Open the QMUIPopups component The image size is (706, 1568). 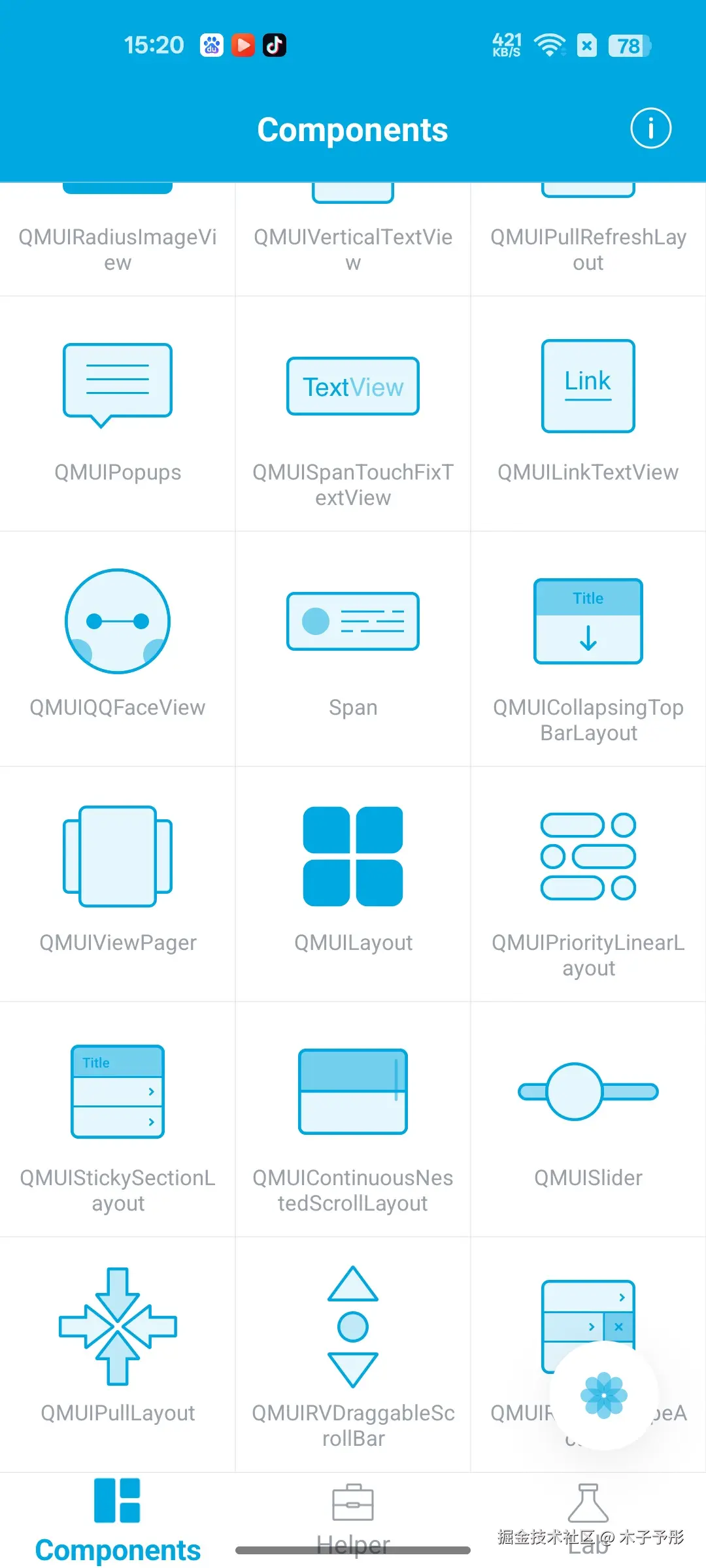click(x=118, y=413)
